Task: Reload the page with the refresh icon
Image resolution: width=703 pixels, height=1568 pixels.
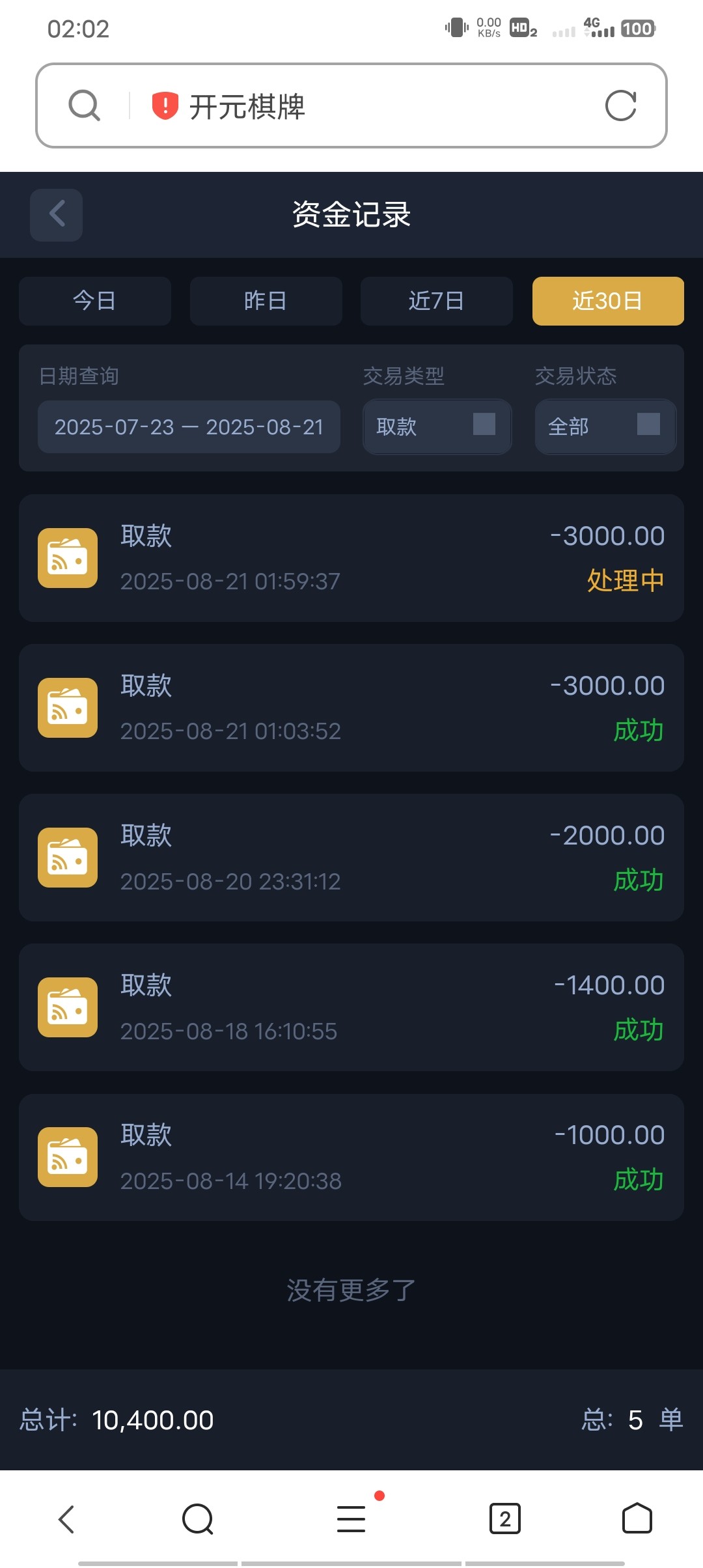Action: click(620, 105)
